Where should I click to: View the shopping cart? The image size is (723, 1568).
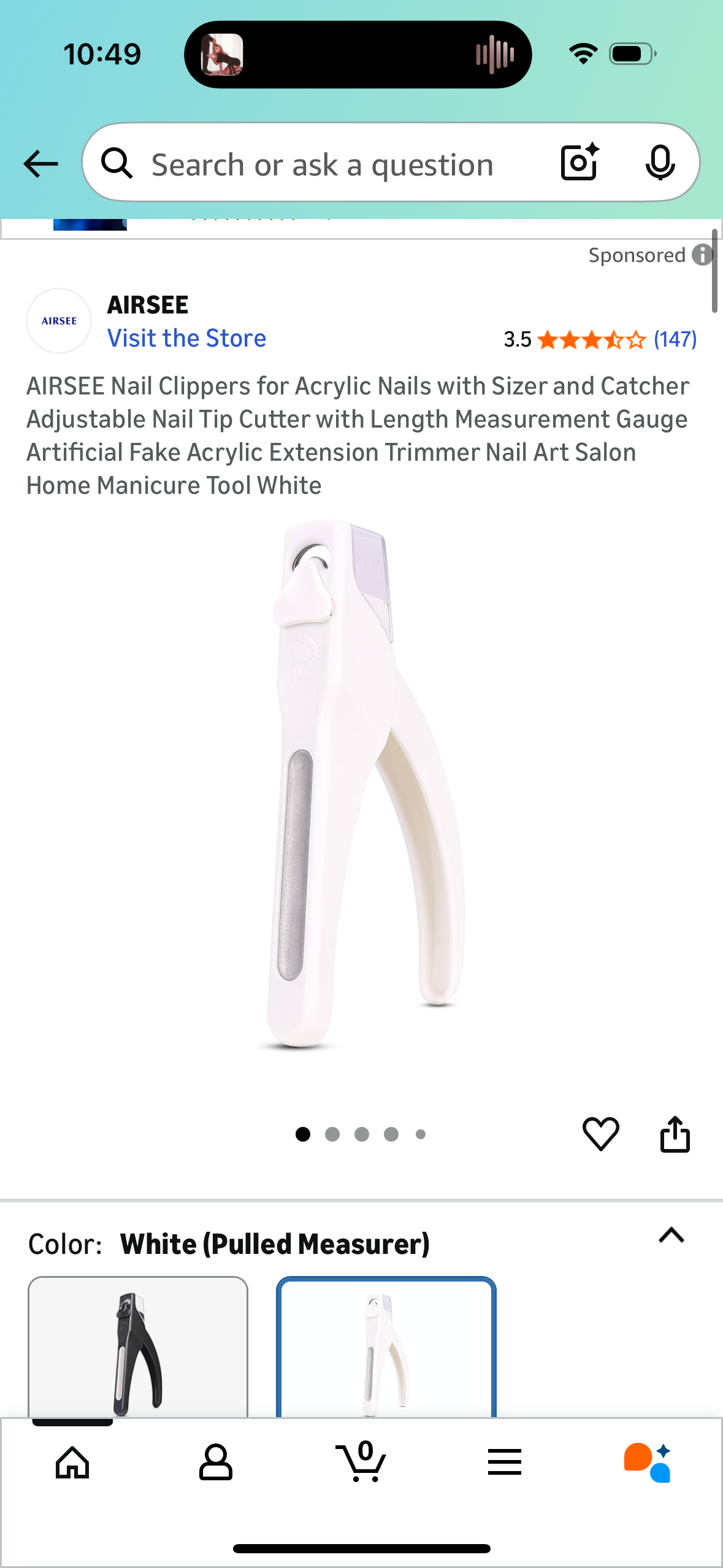[x=361, y=1462]
